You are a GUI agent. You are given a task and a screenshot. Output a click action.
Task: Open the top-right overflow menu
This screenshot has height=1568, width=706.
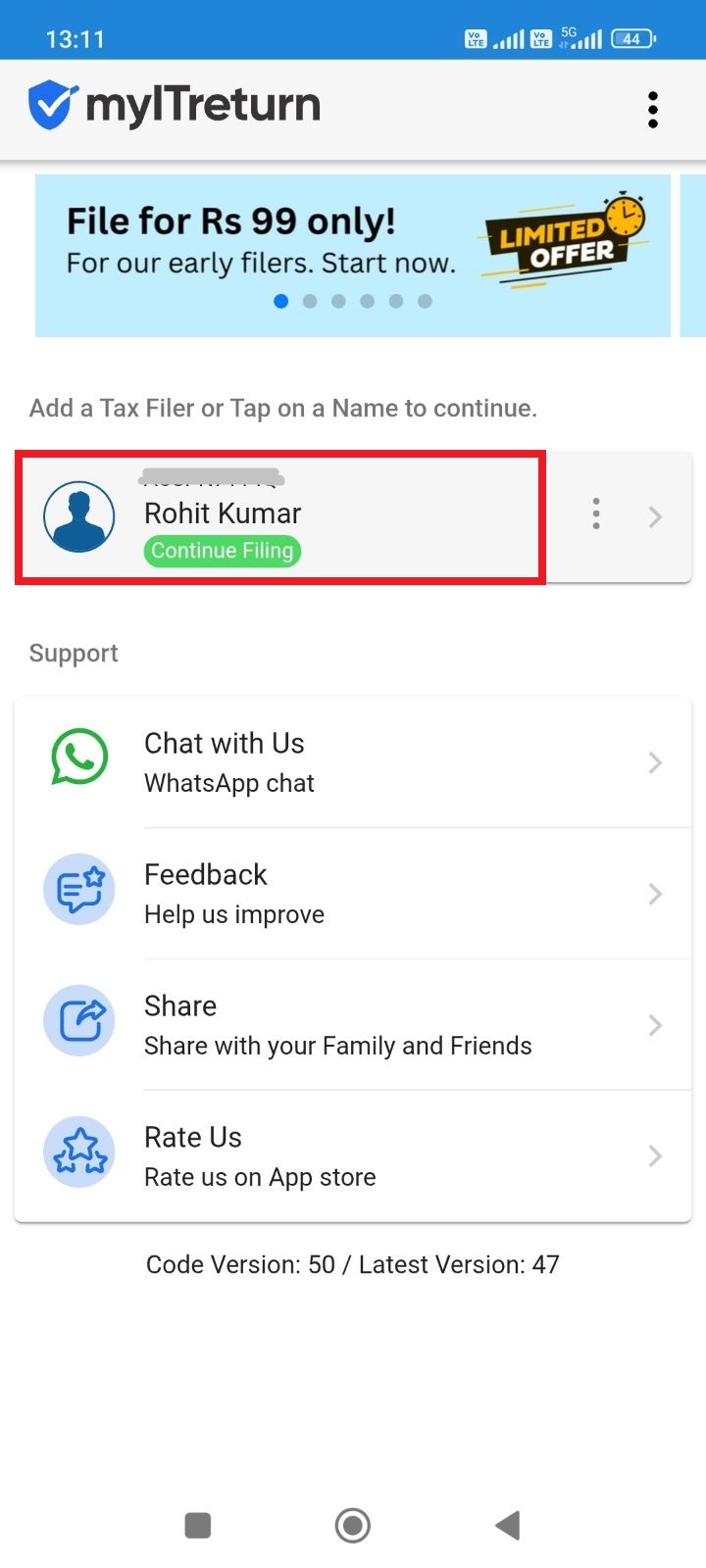pyautogui.click(x=652, y=109)
